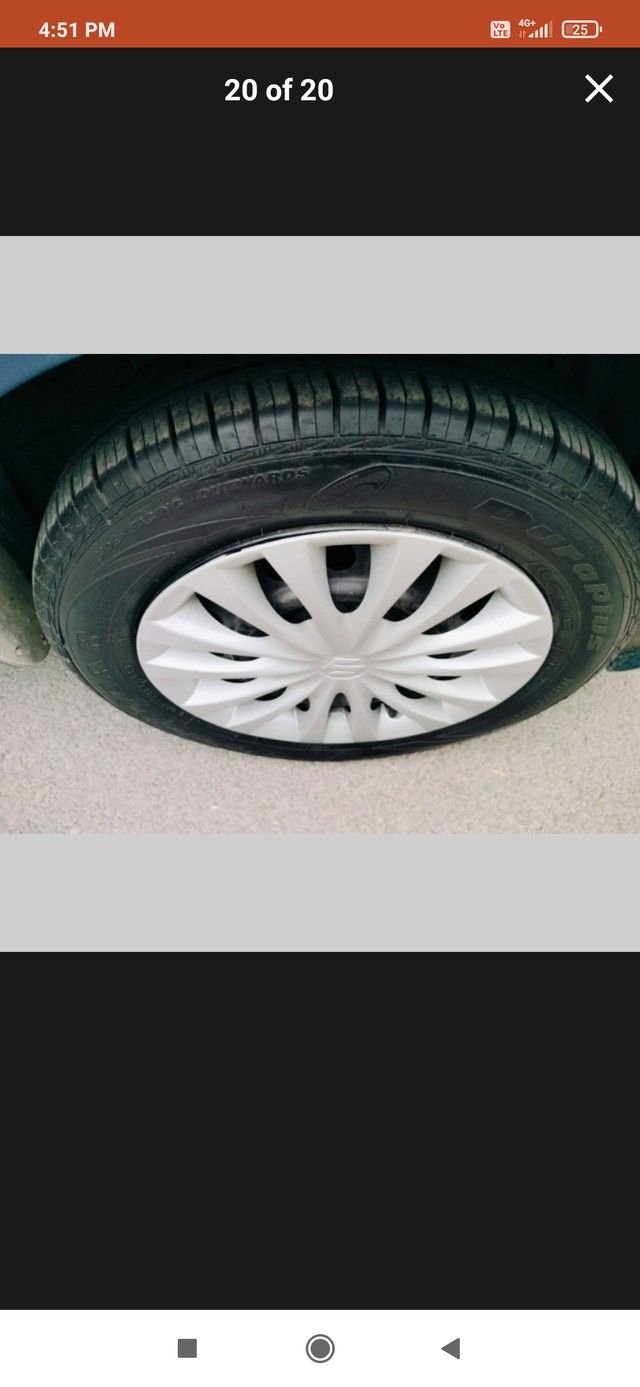Close the photo viewer
The image size is (640, 1387).
point(598,89)
